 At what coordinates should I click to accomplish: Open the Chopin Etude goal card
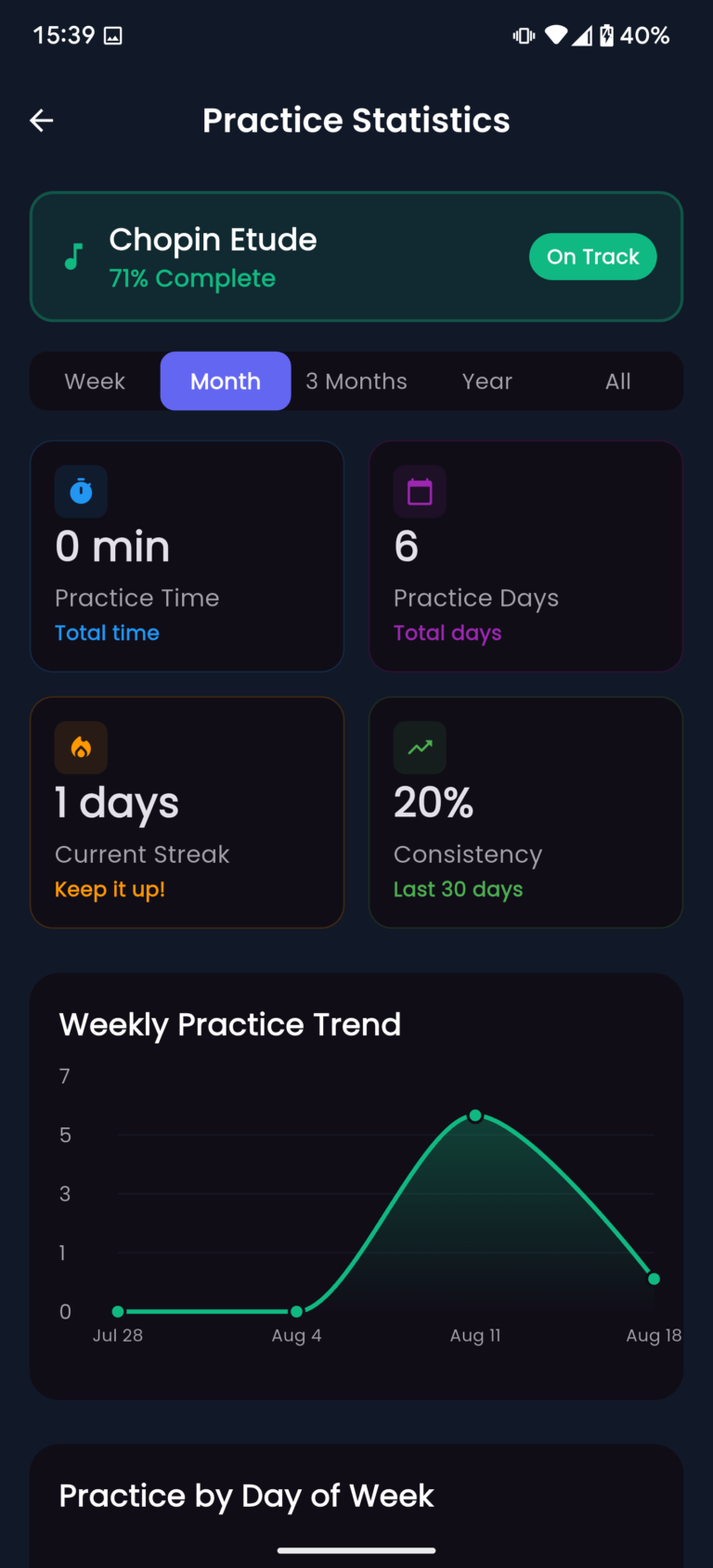click(306, 258)
